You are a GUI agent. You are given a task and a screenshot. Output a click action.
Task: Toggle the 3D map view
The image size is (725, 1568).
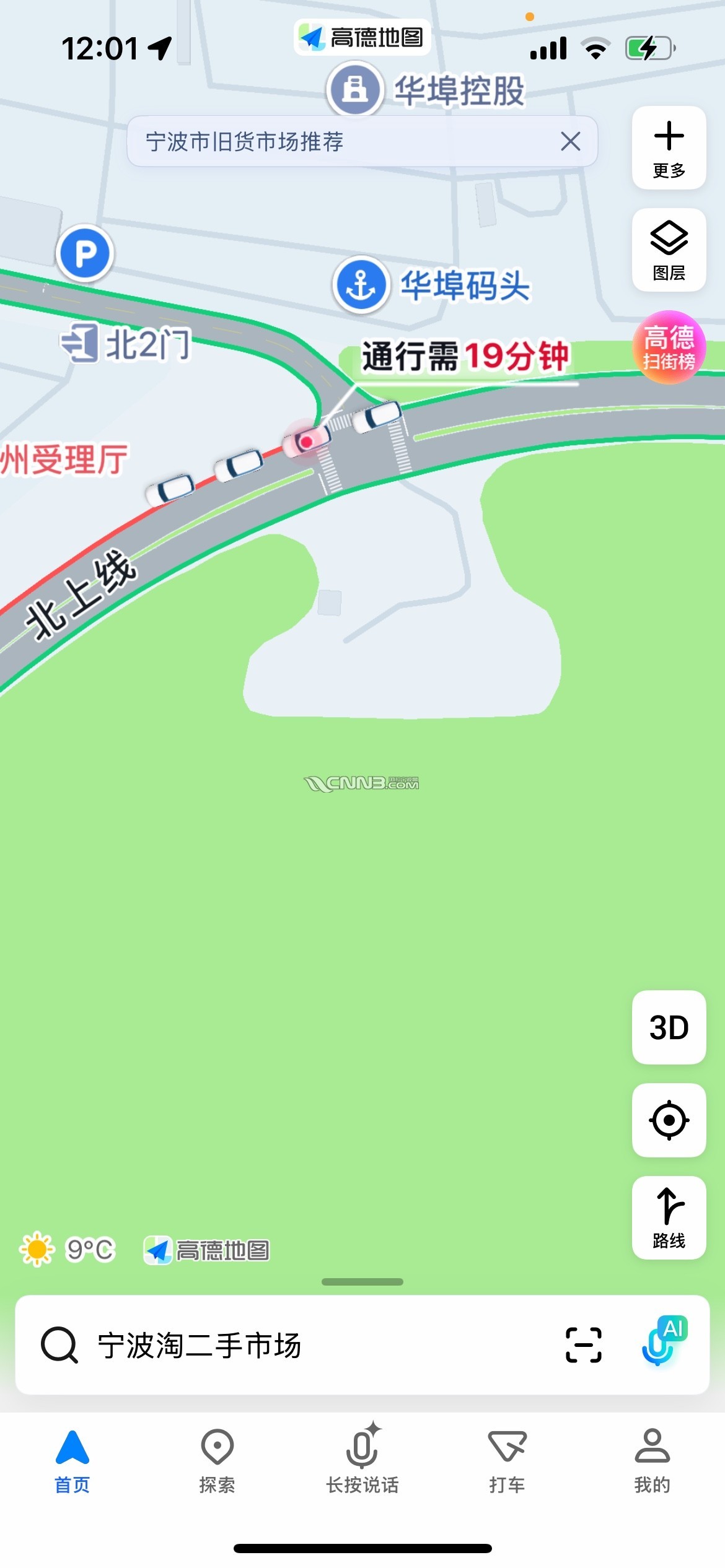tap(669, 1027)
